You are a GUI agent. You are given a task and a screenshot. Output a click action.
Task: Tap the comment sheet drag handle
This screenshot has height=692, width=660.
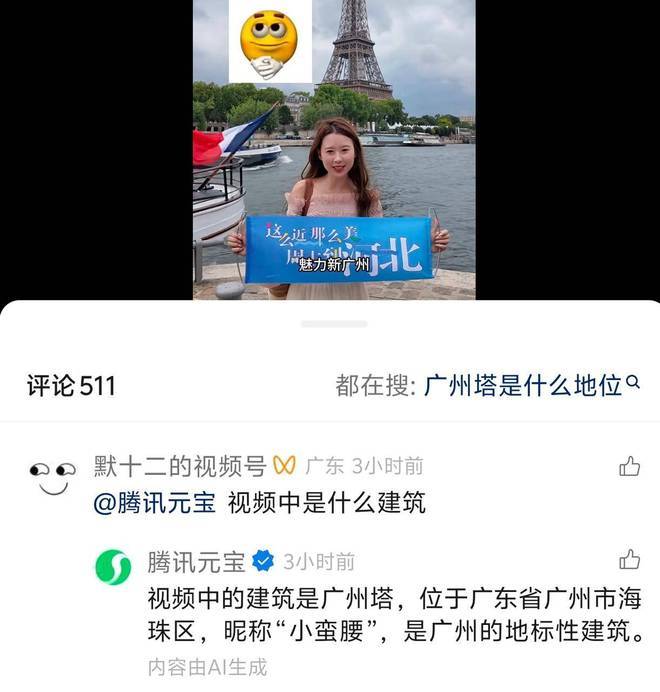[334, 324]
